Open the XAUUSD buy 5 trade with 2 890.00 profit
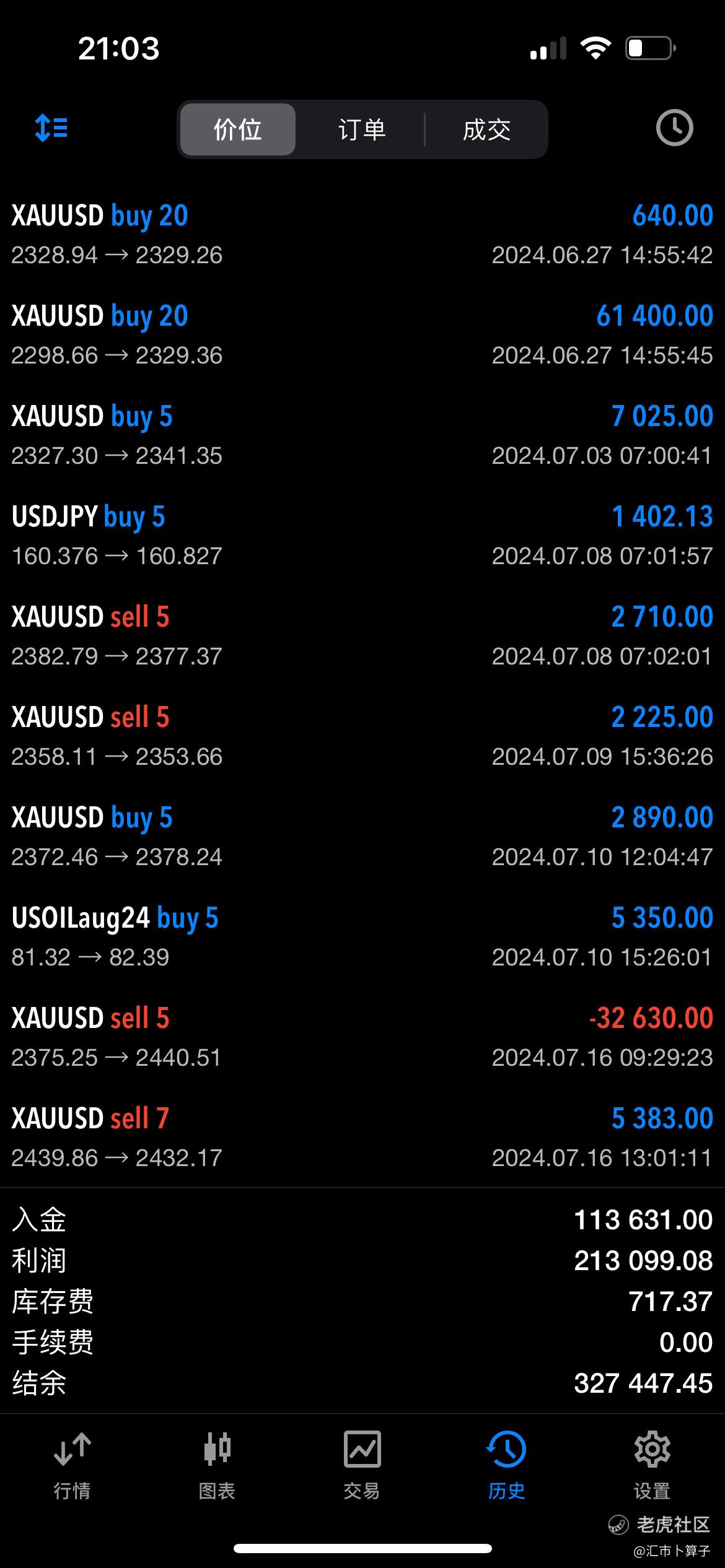This screenshot has height=1568, width=725. (x=362, y=837)
